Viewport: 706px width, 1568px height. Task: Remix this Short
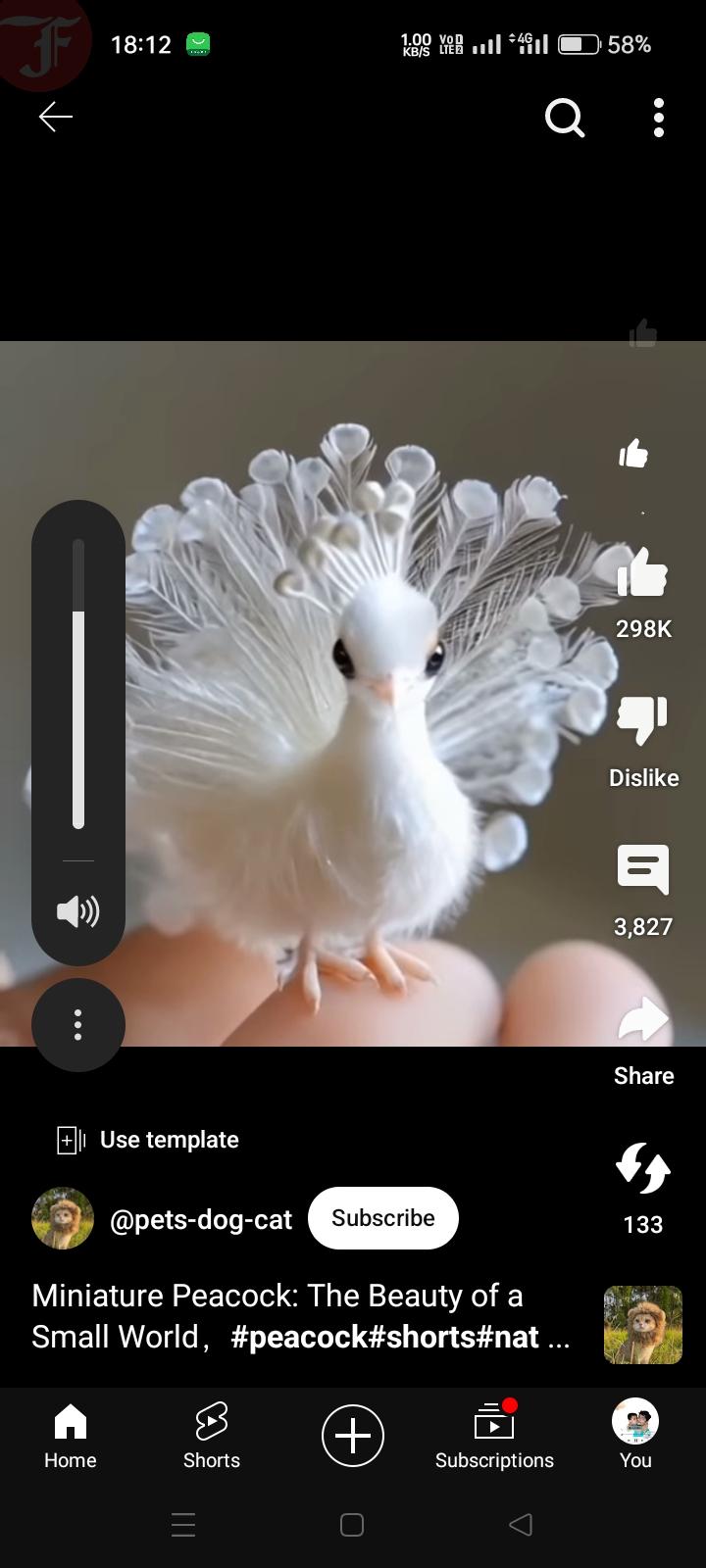(x=643, y=1168)
